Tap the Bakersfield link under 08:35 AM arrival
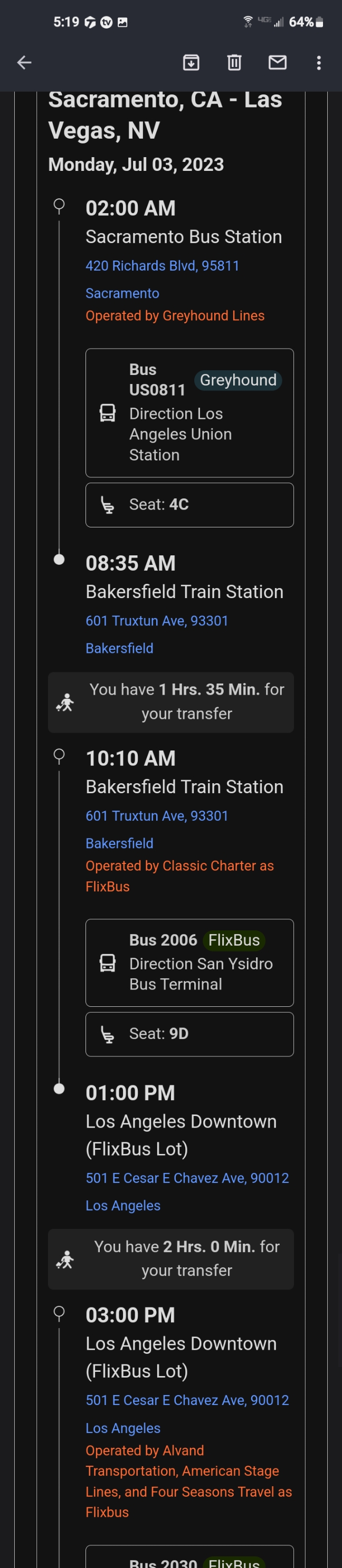The width and height of the screenshot is (342, 1568). tap(119, 648)
